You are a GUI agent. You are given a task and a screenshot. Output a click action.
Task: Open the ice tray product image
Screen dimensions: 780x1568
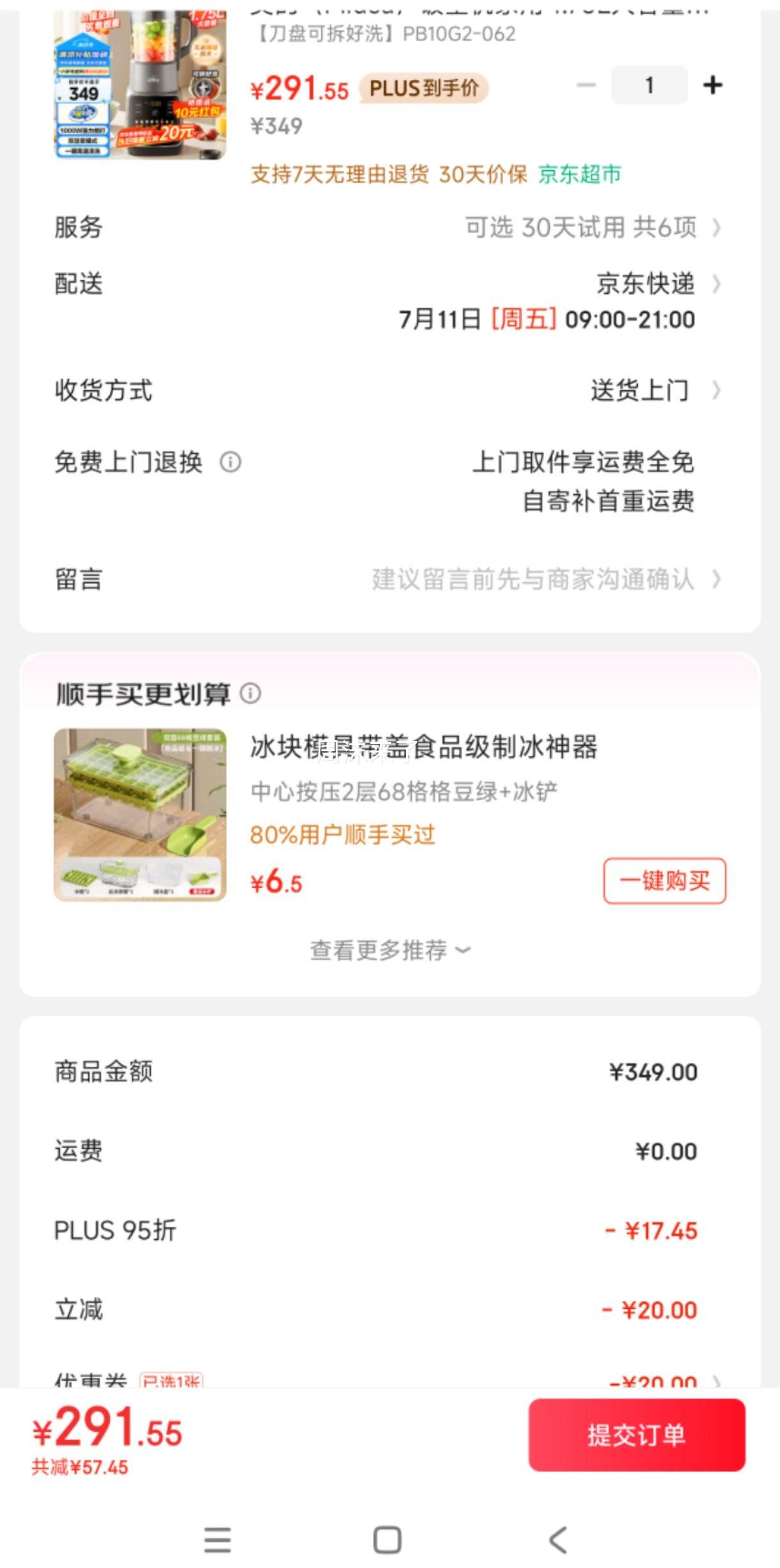tap(140, 814)
